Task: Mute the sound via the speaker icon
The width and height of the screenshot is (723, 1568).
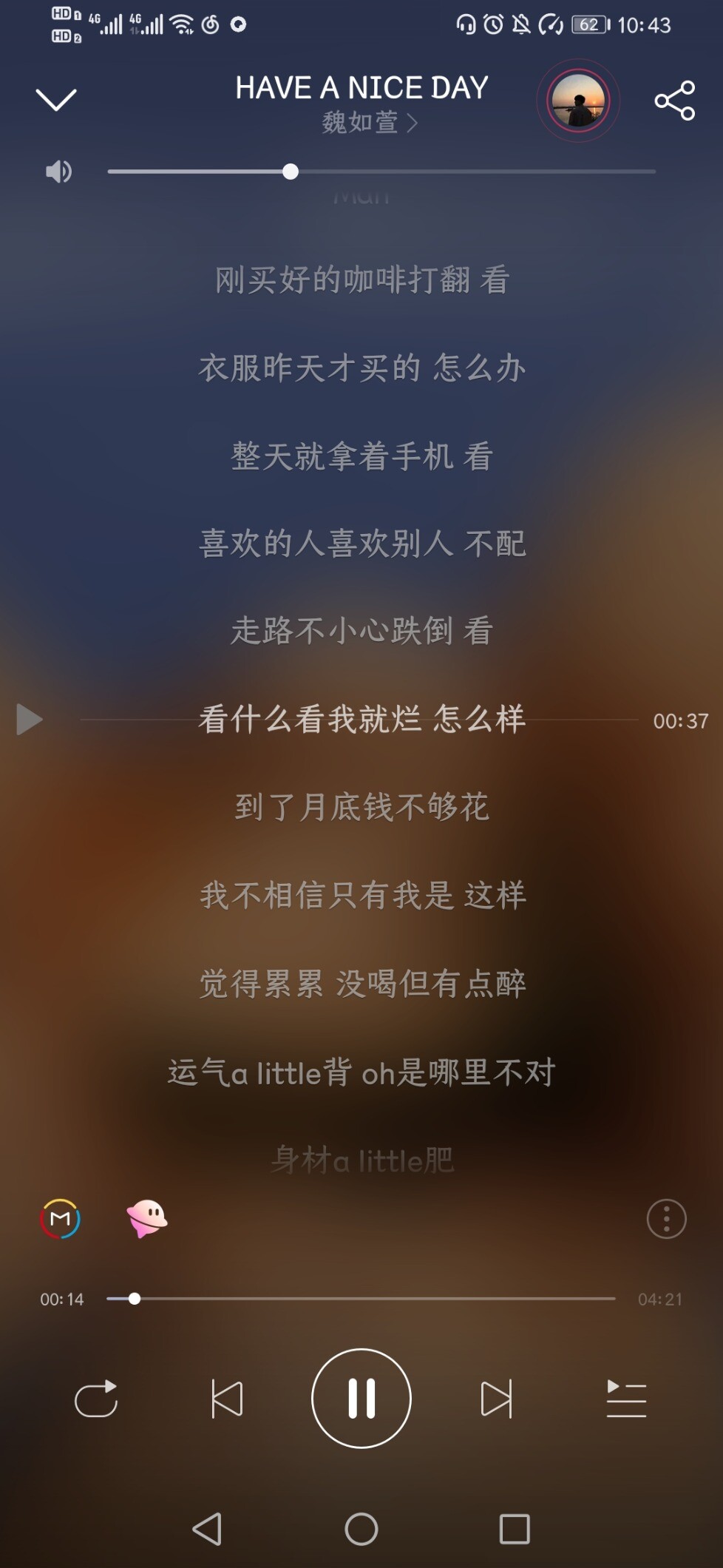Action: click(58, 172)
